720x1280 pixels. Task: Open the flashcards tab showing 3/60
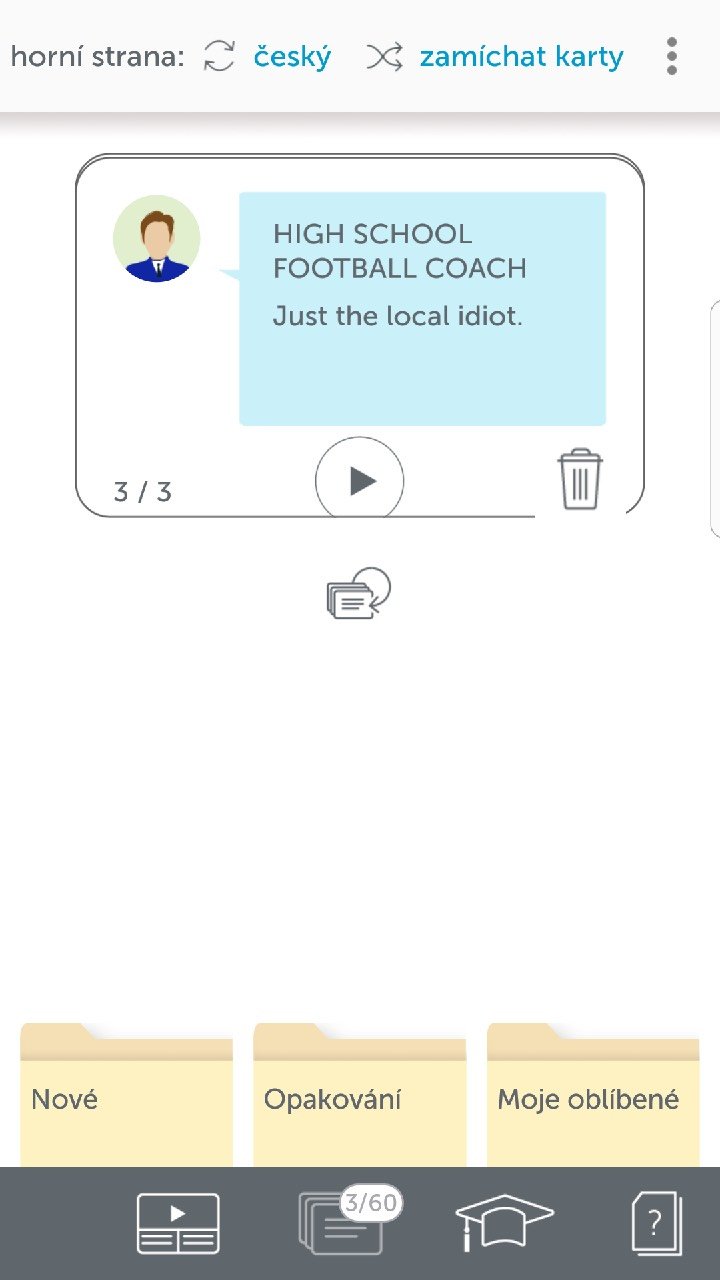click(342, 1224)
